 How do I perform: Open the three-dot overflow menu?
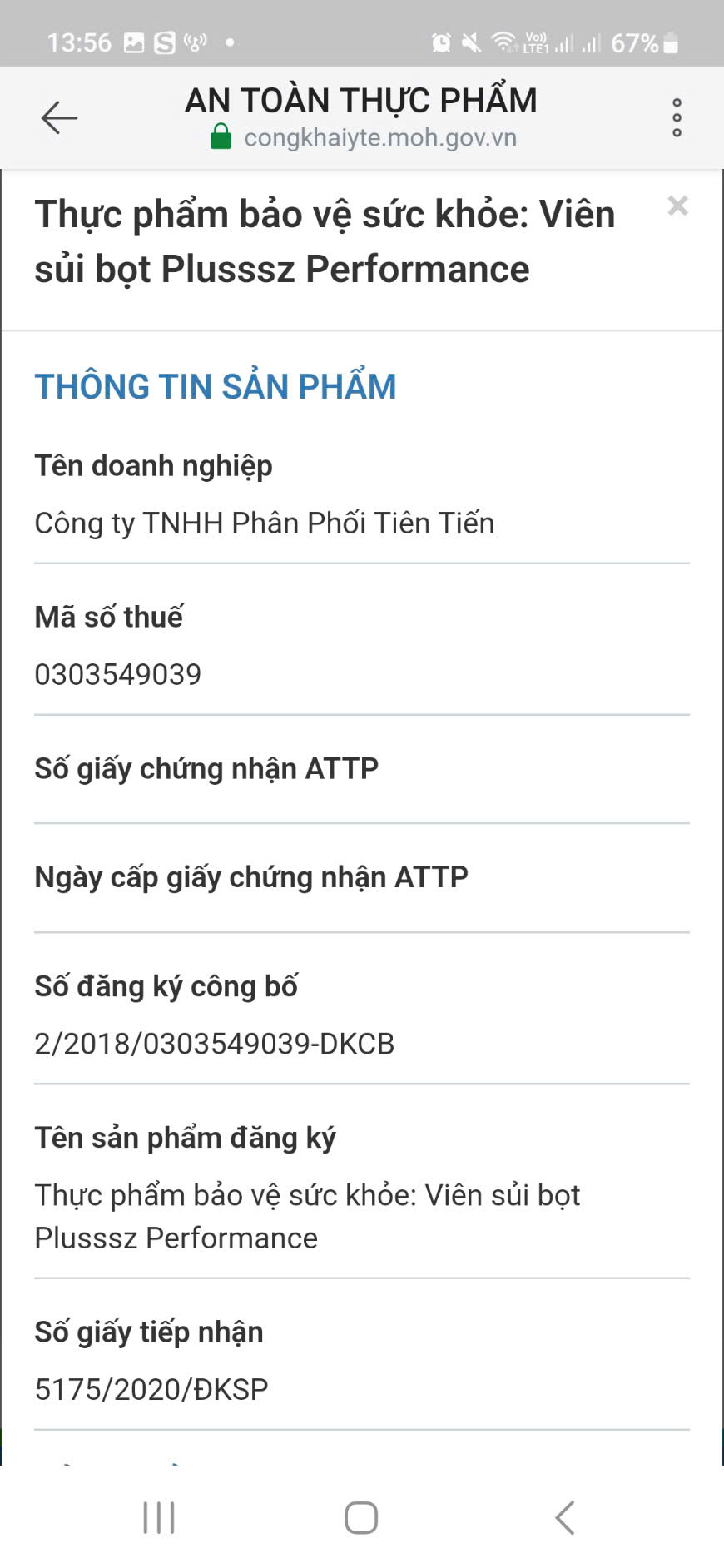point(677,117)
